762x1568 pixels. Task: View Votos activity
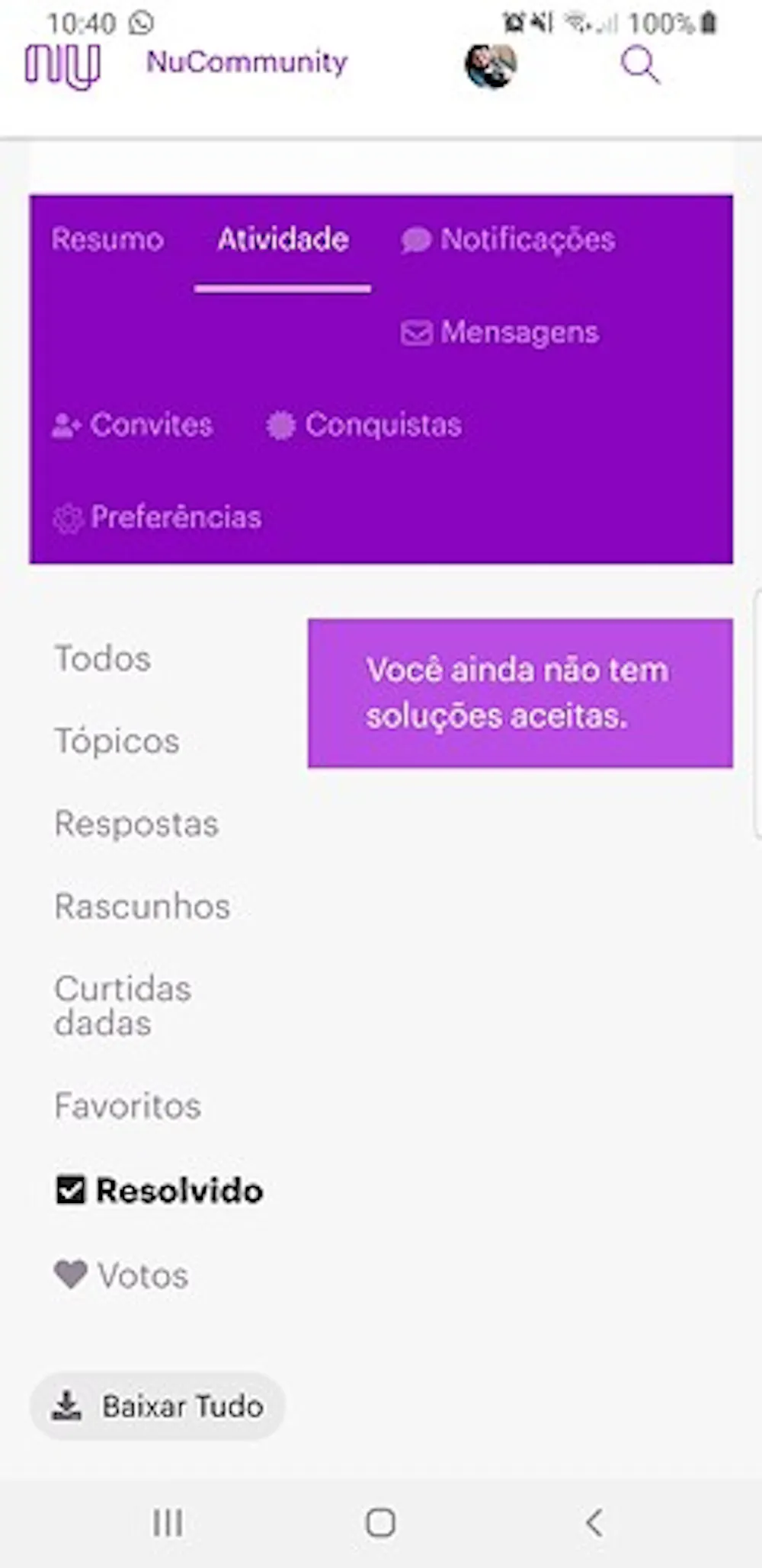pos(122,1275)
